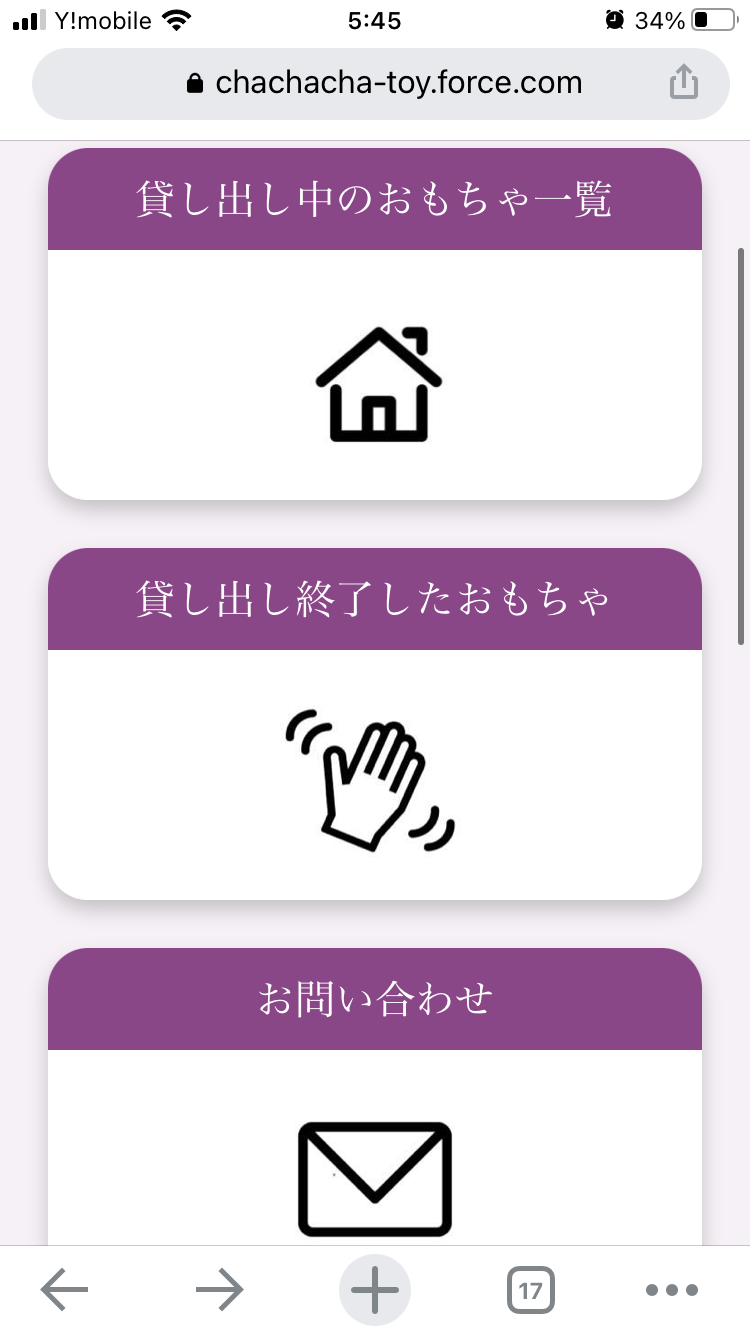Open the お問い合わせ contact card
Image resolution: width=750 pixels, height=1334 pixels.
375,1096
